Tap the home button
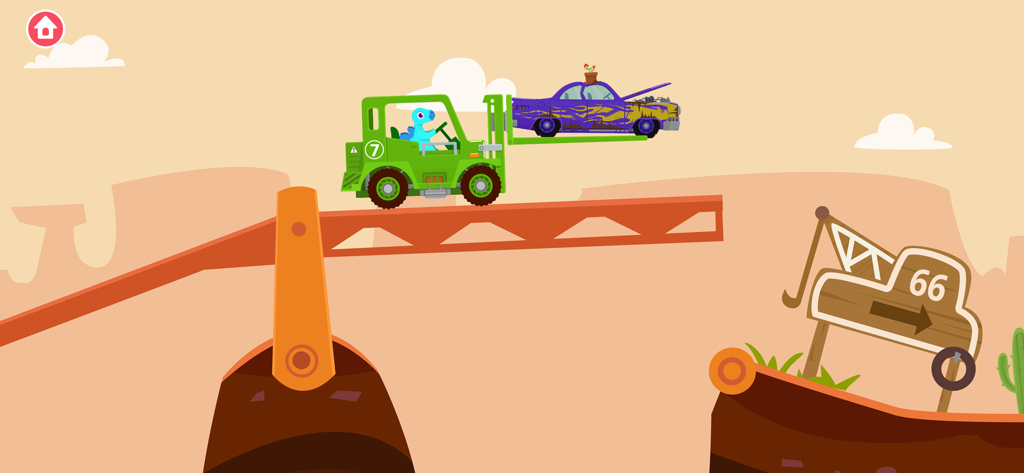Image resolution: width=1024 pixels, height=473 pixels. tap(45, 29)
